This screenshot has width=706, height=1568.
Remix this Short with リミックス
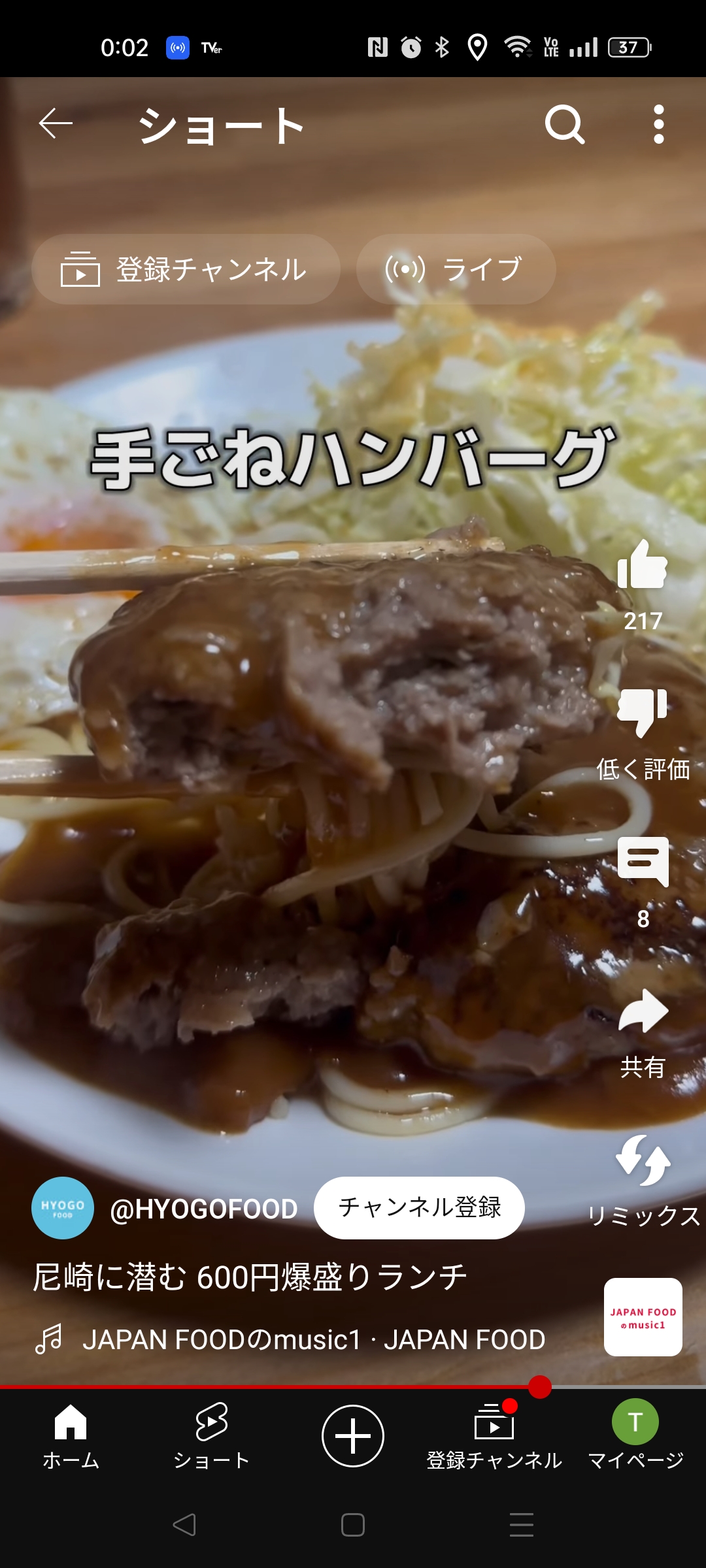tap(643, 1160)
